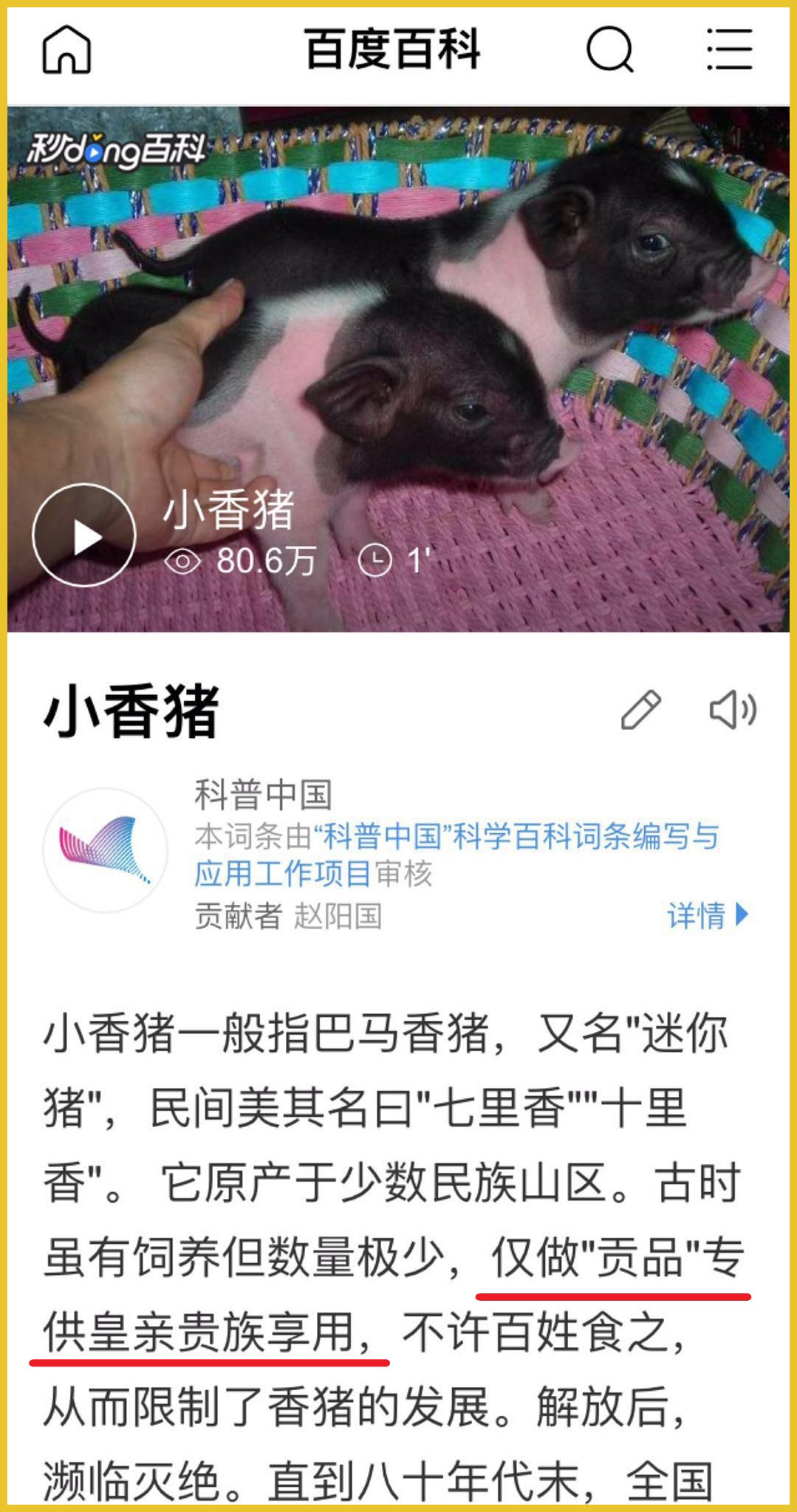This screenshot has height=1512, width=797.
Task: Go to the Baidu Baike home page
Action: [x=66, y=49]
